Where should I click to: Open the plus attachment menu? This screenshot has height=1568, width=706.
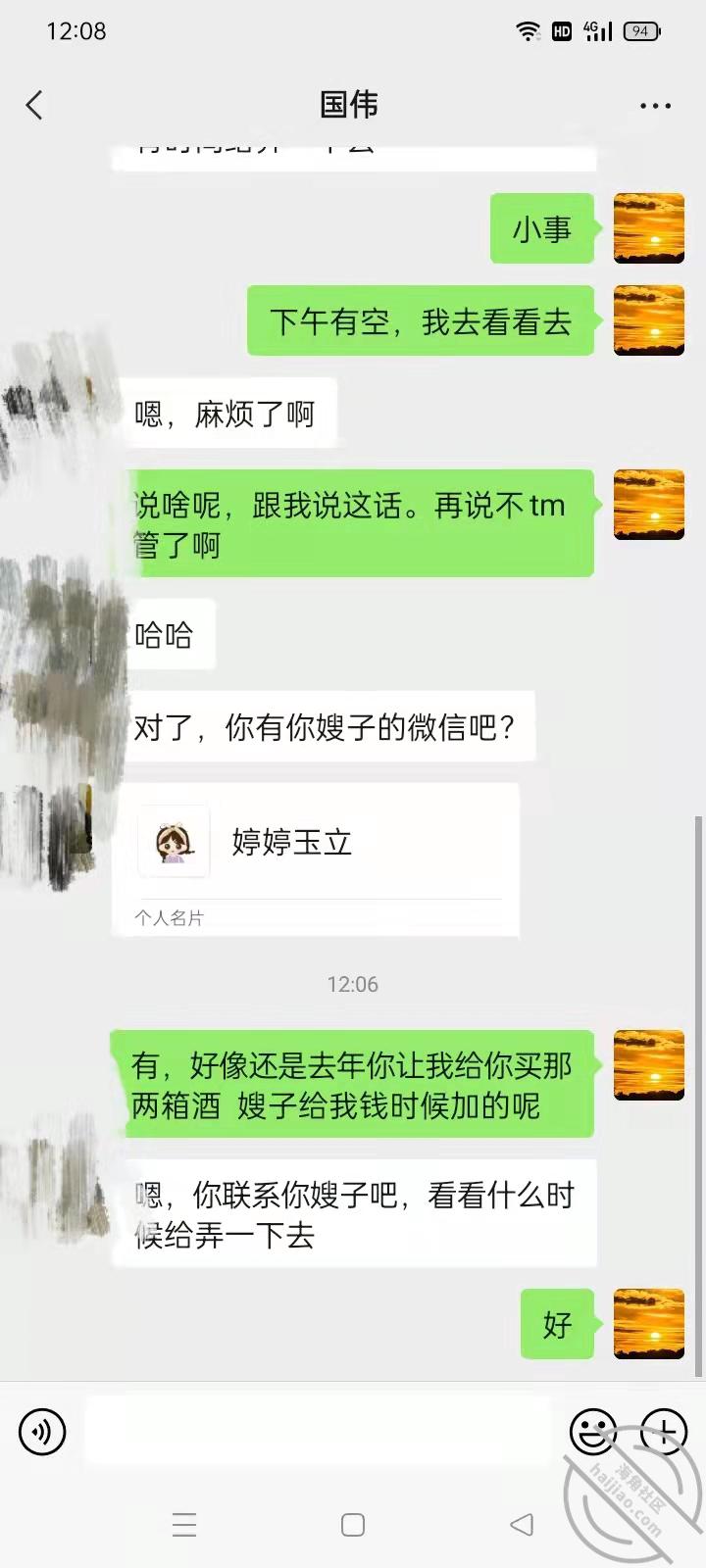(x=664, y=1432)
